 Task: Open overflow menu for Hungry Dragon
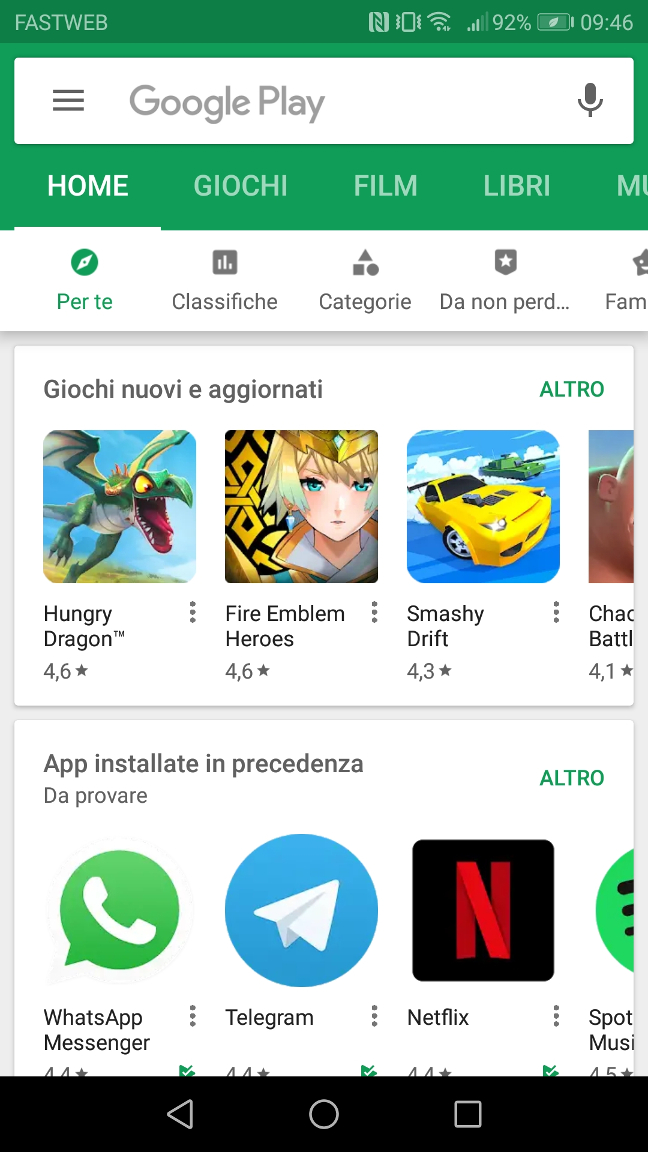click(x=192, y=612)
